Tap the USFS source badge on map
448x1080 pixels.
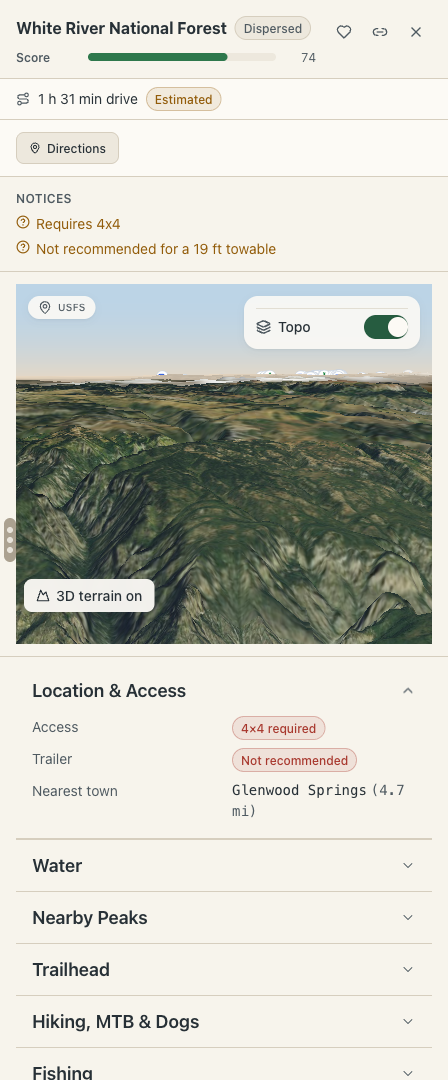coord(61,307)
